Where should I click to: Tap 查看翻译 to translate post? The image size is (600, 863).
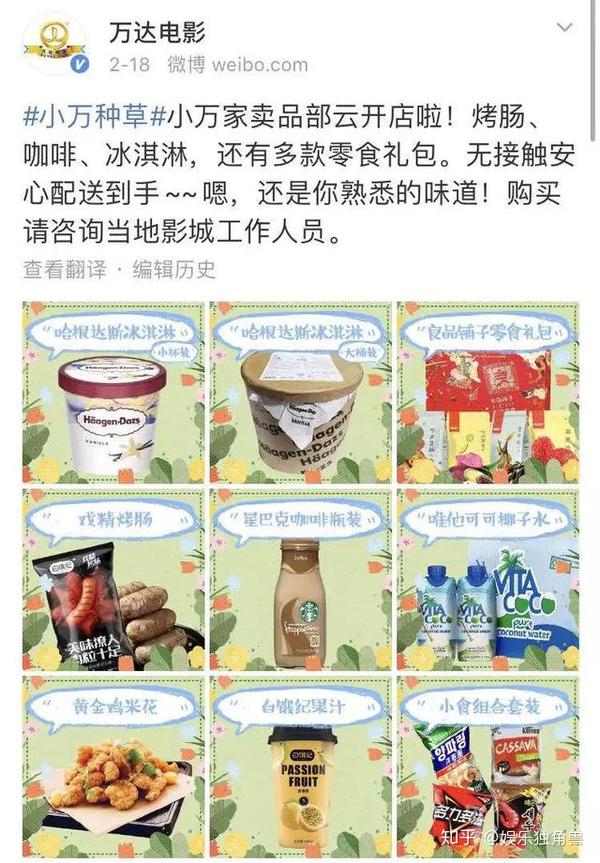[62, 269]
